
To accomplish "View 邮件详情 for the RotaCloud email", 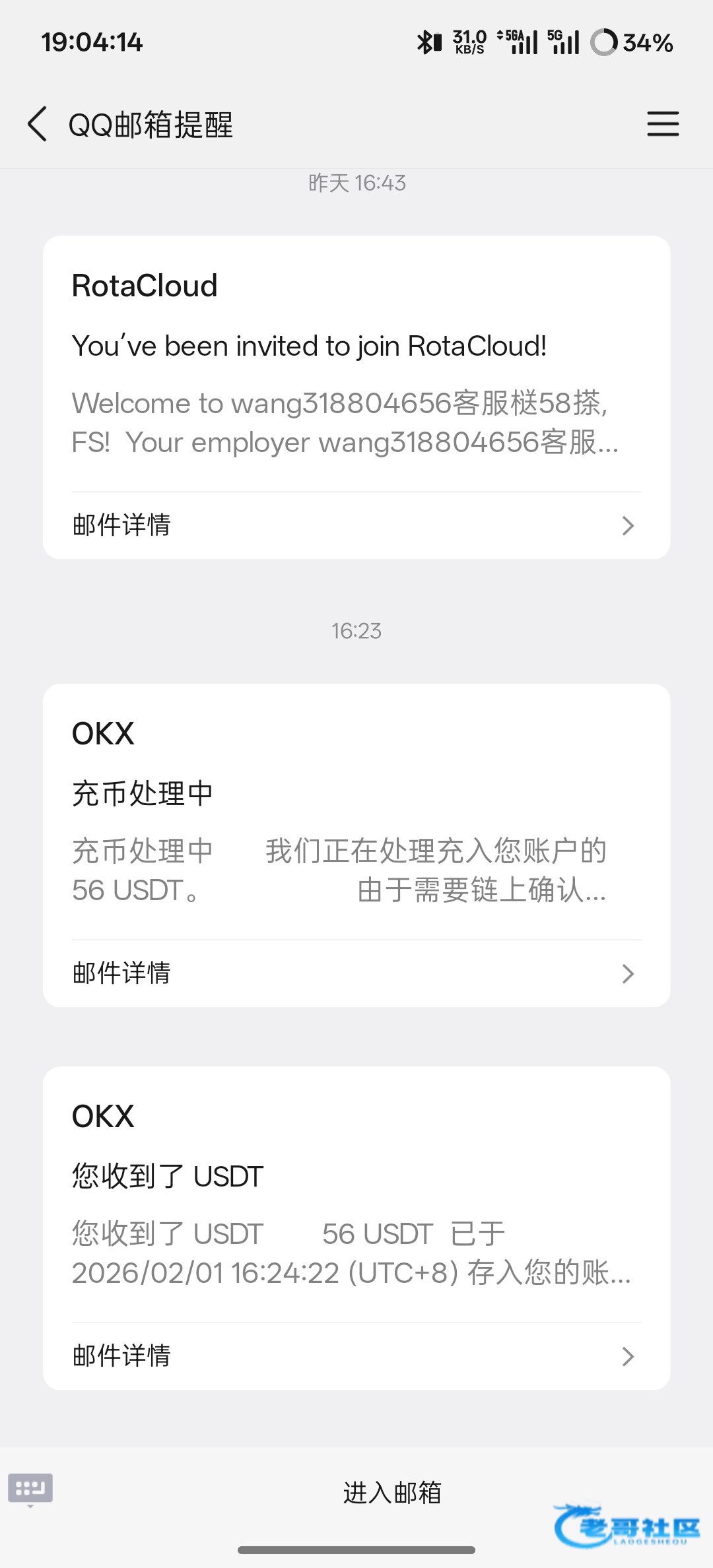I will pyautogui.click(x=356, y=525).
